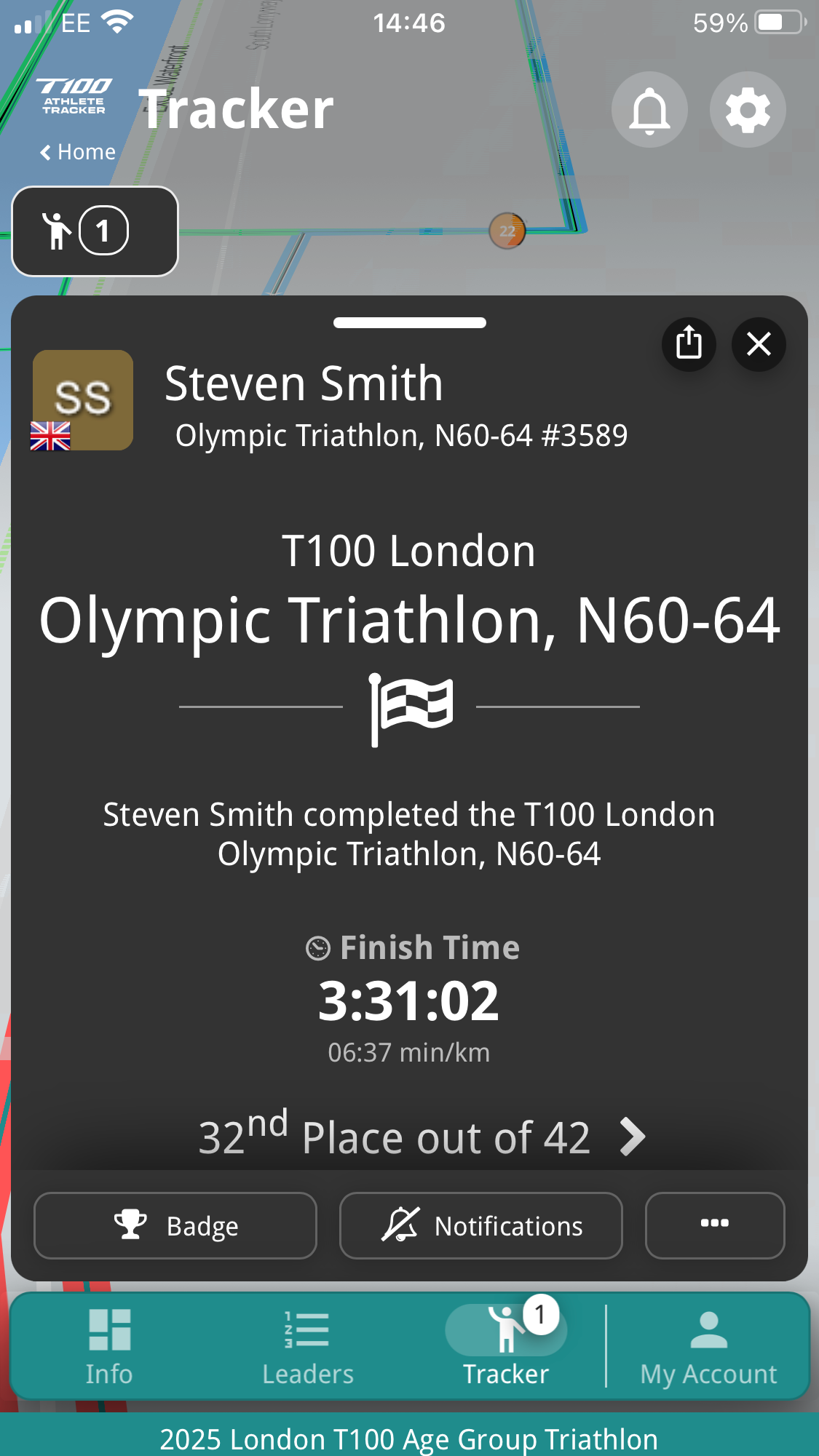819x1456 pixels.
Task: Select the Tracker tab
Action: (x=506, y=1345)
